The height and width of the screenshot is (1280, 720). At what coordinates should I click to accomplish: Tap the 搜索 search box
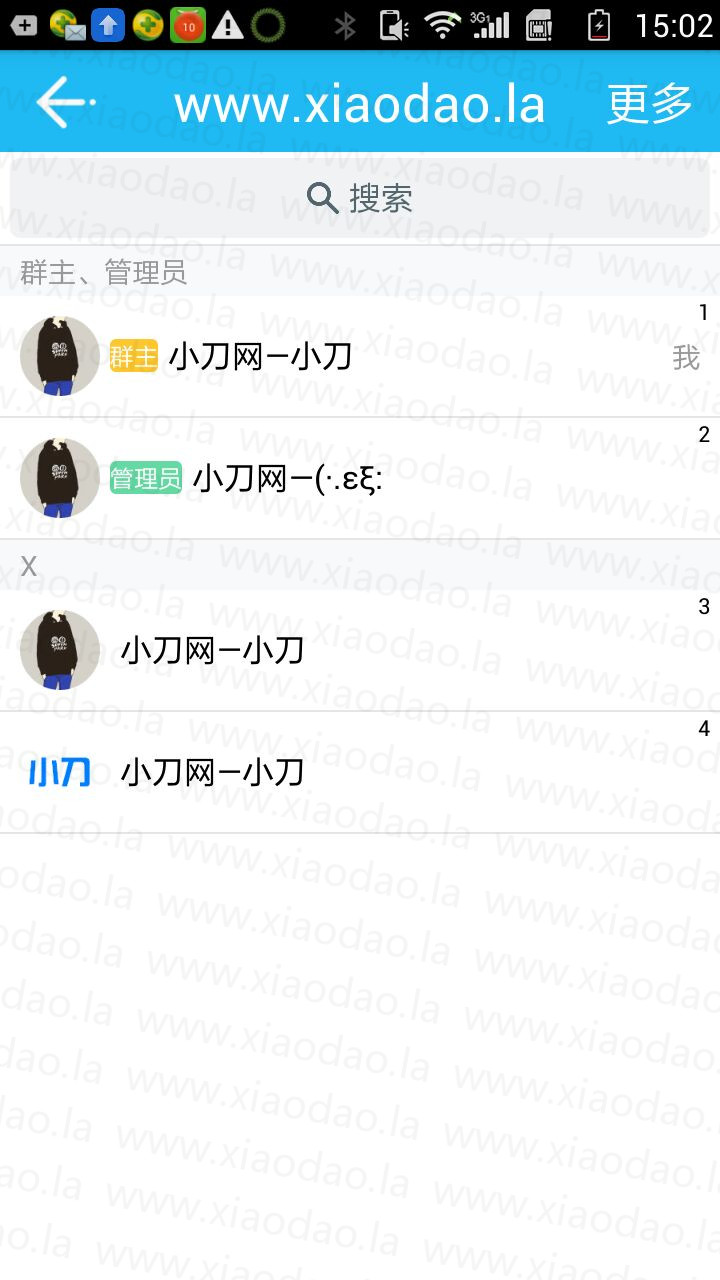click(360, 198)
